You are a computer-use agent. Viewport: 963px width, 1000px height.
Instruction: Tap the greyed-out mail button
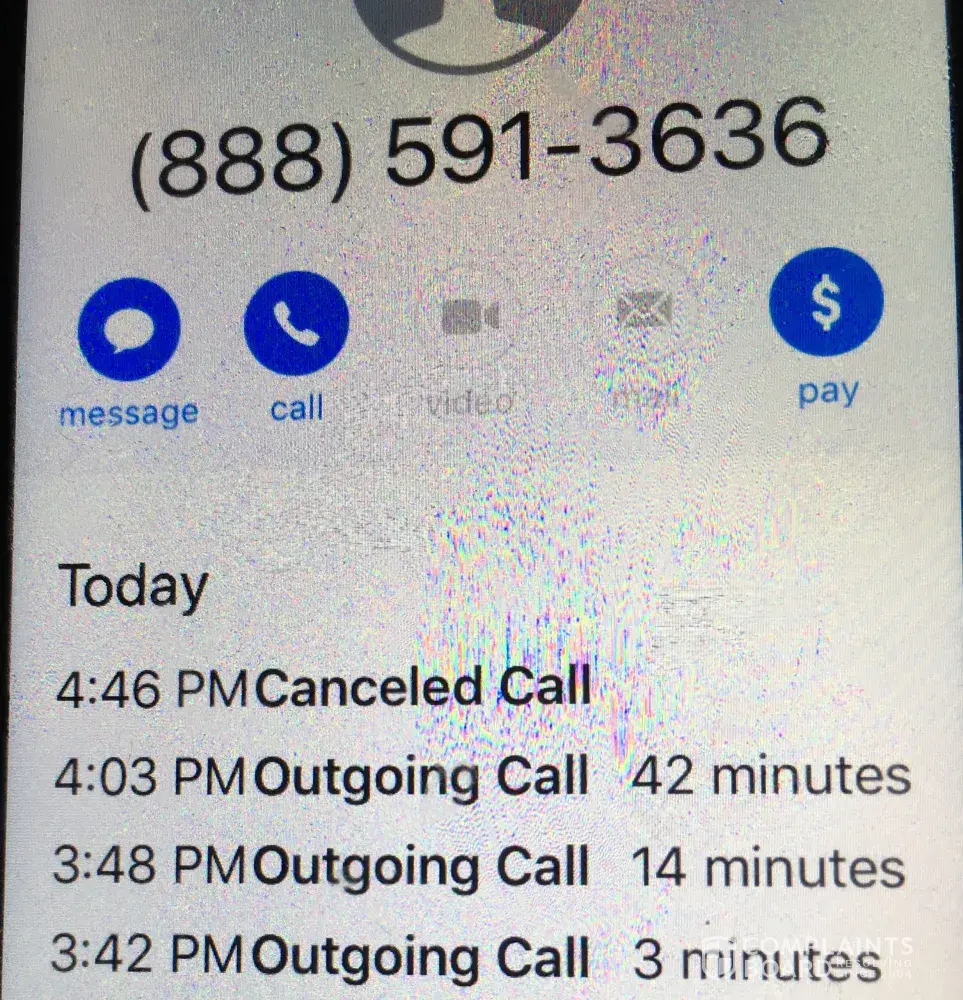pos(645,312)
